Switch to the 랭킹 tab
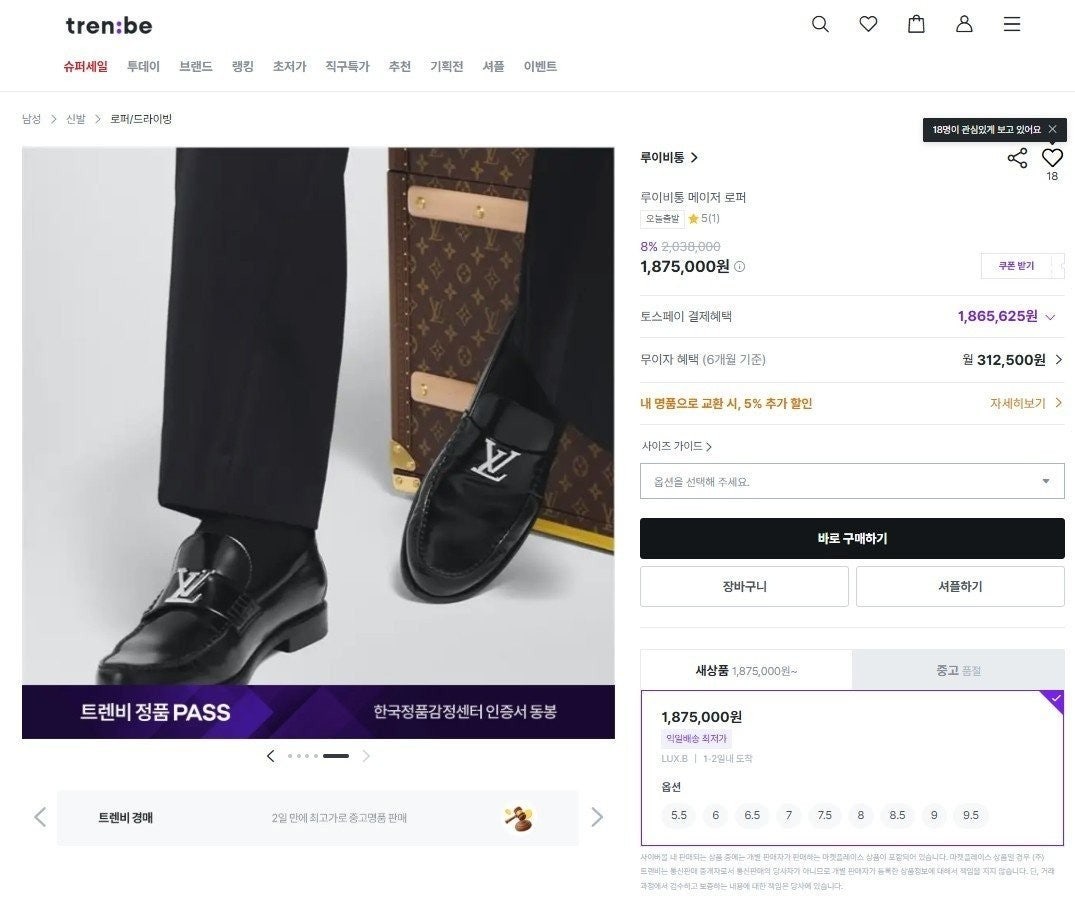 243,67
